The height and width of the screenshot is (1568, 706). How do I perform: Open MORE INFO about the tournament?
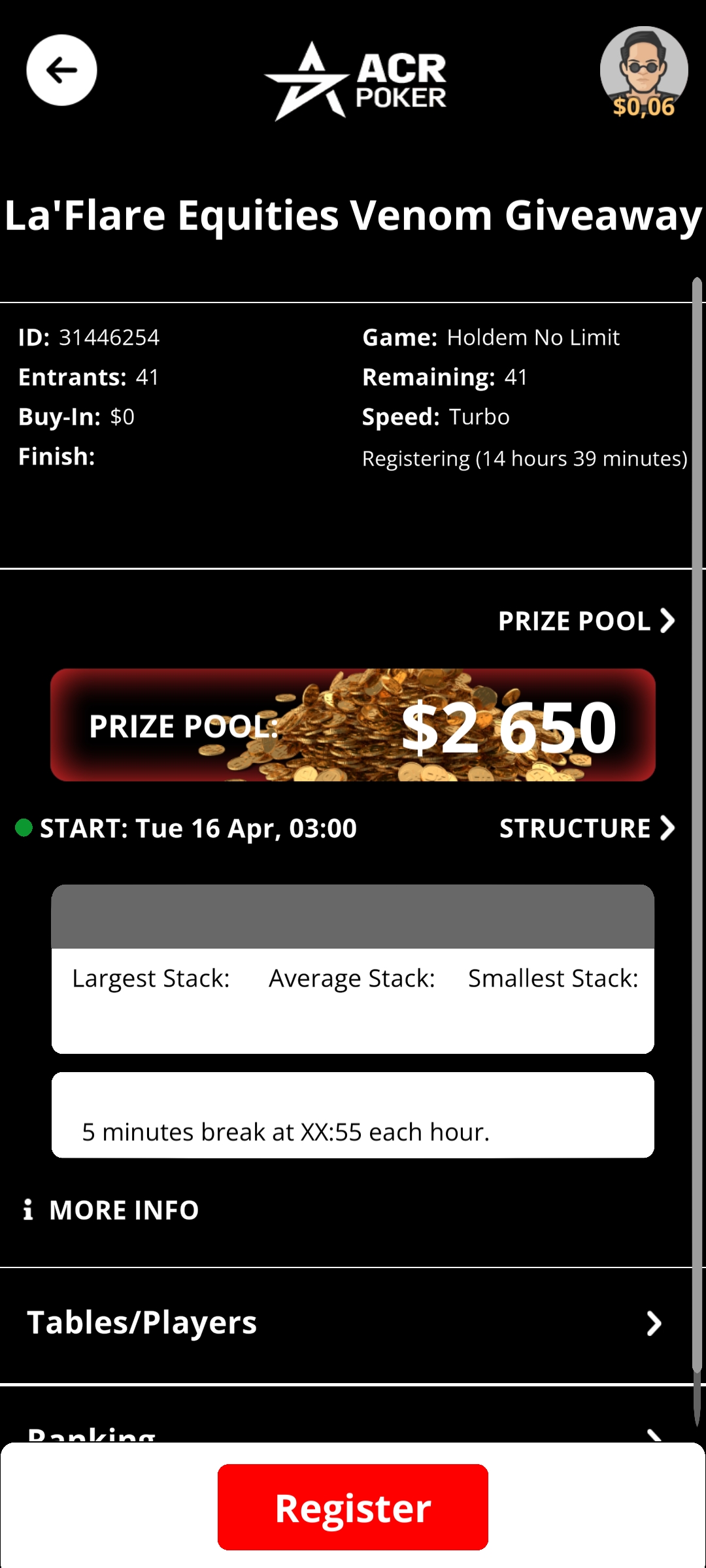pyautogui.click(x=110, y=1210)
